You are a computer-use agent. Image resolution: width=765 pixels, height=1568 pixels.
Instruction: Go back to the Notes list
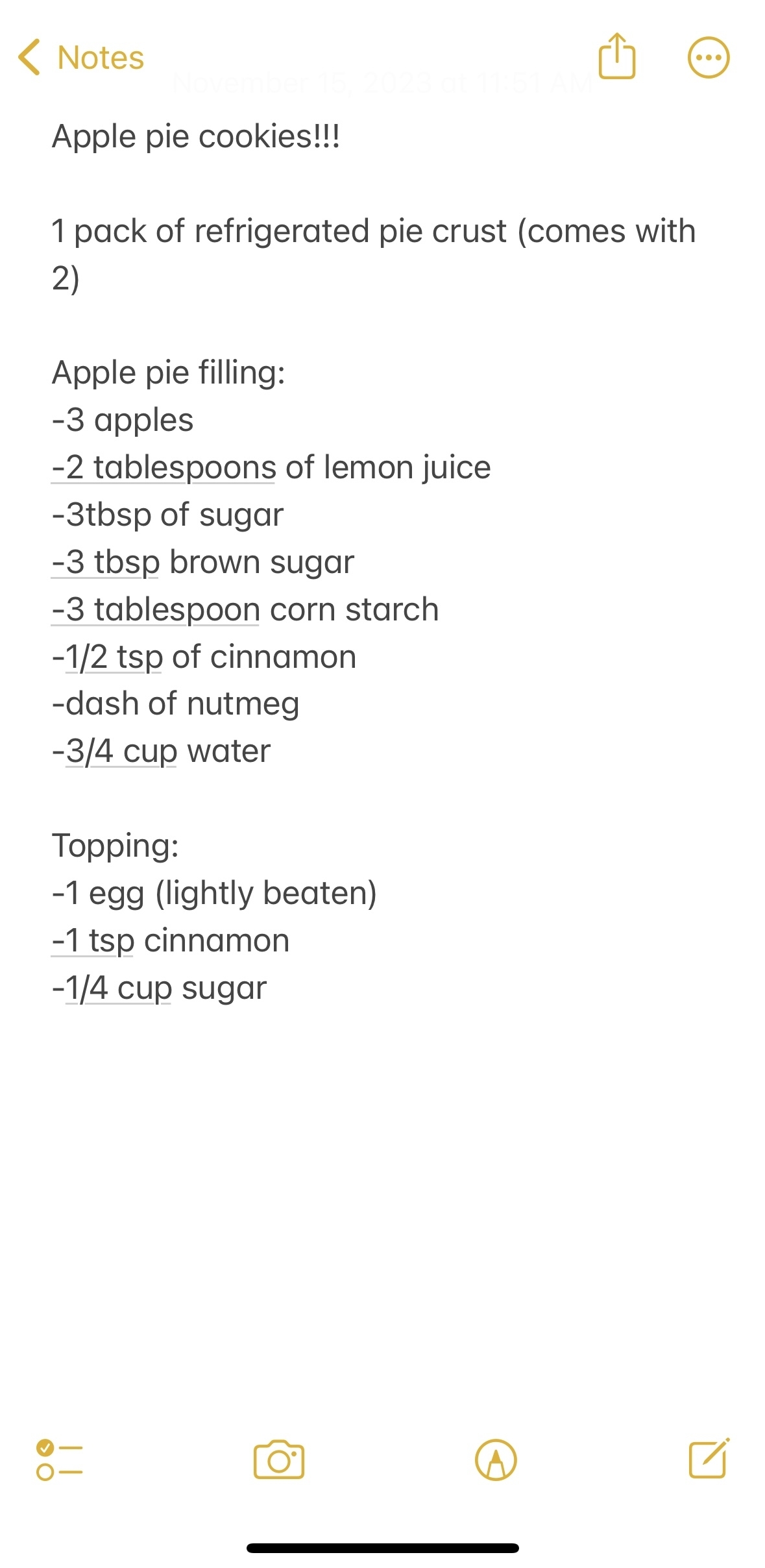(81, 57)
